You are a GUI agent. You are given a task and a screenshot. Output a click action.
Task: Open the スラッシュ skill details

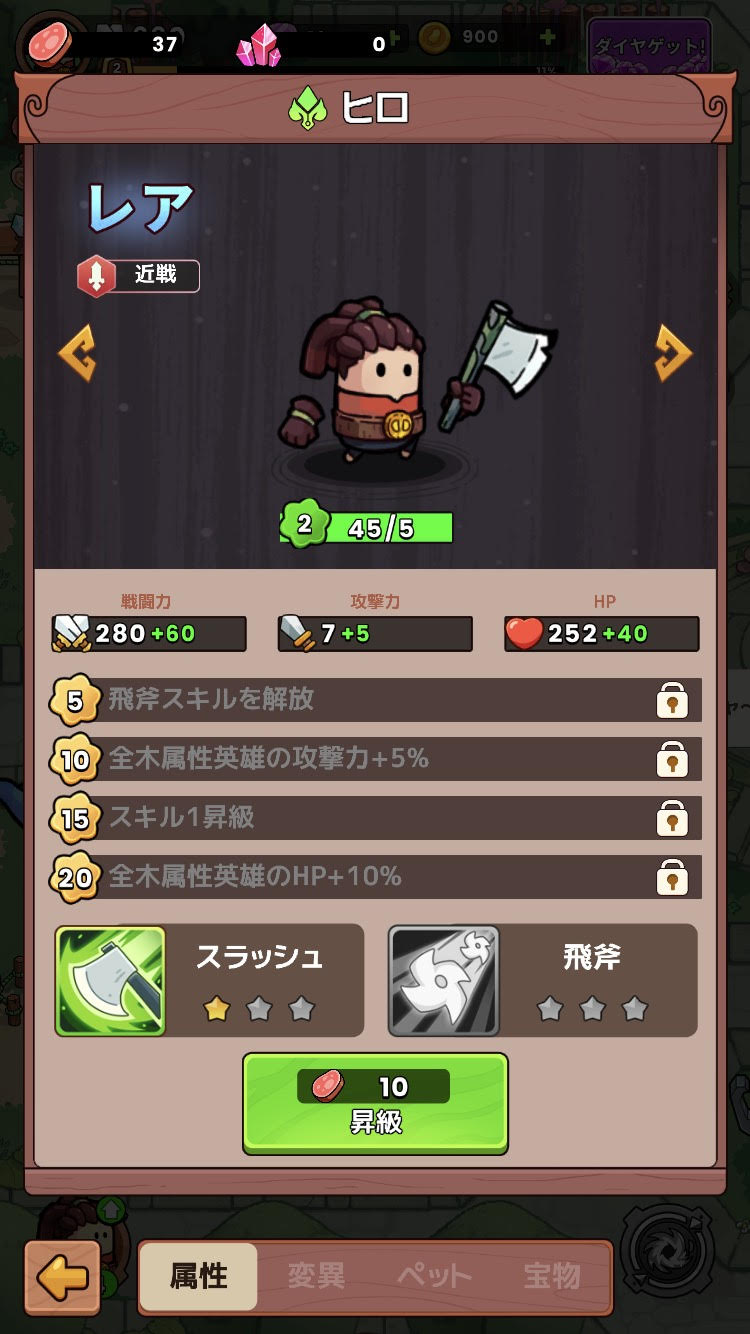pyautogui.click(x=209, y=980)
